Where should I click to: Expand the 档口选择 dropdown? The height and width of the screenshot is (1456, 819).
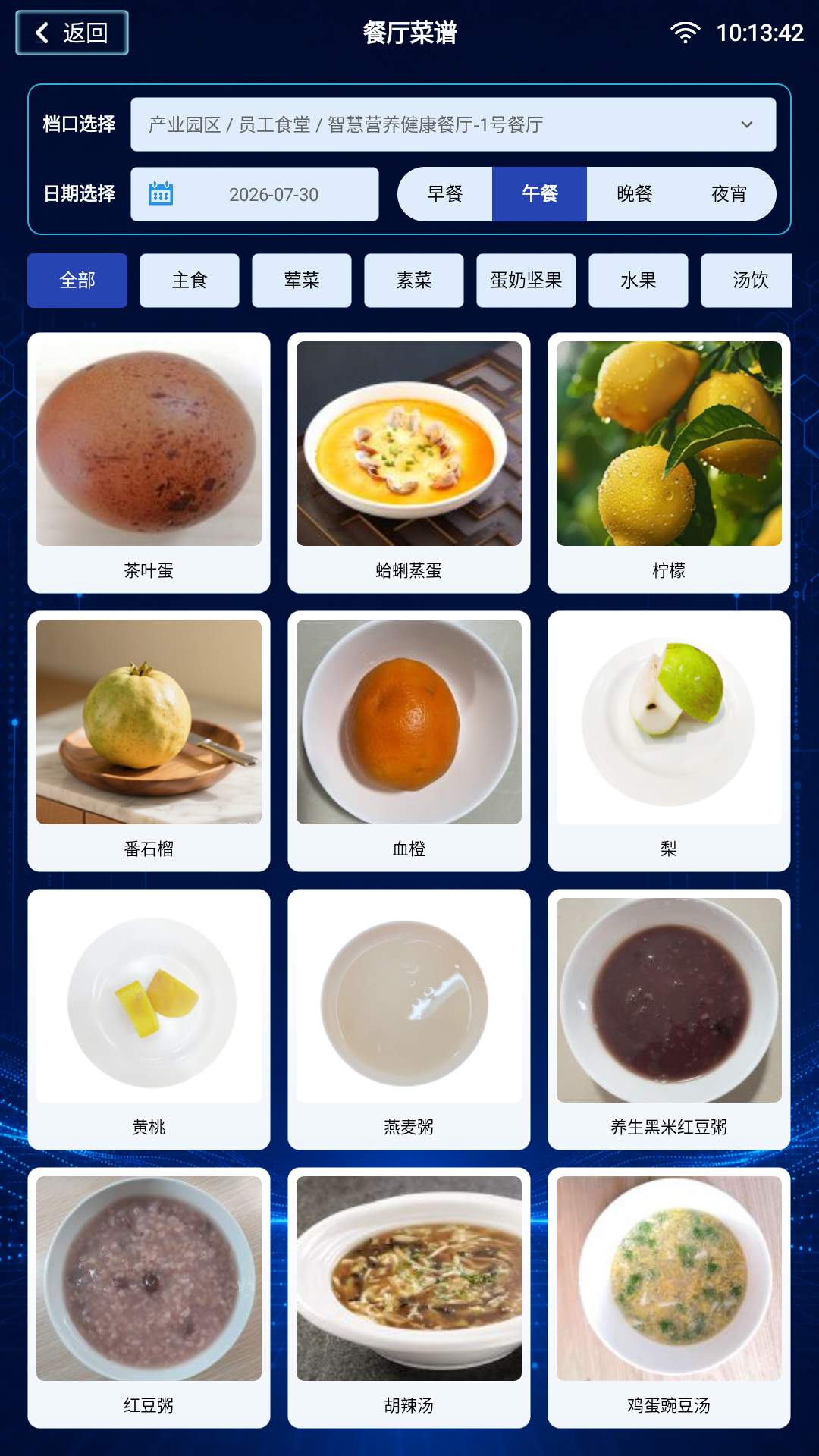pos(453,124)
